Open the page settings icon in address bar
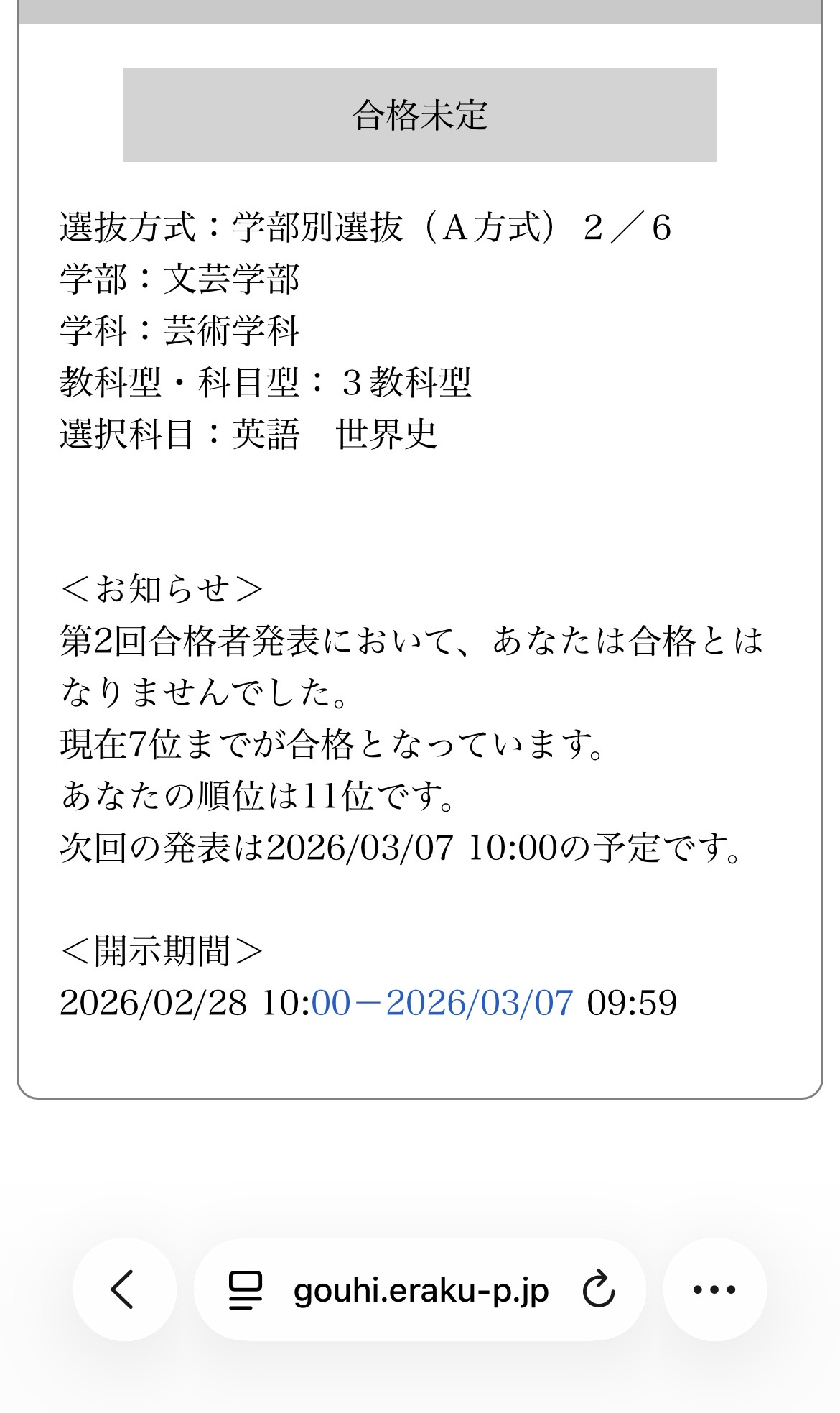 coord(246,1290)
